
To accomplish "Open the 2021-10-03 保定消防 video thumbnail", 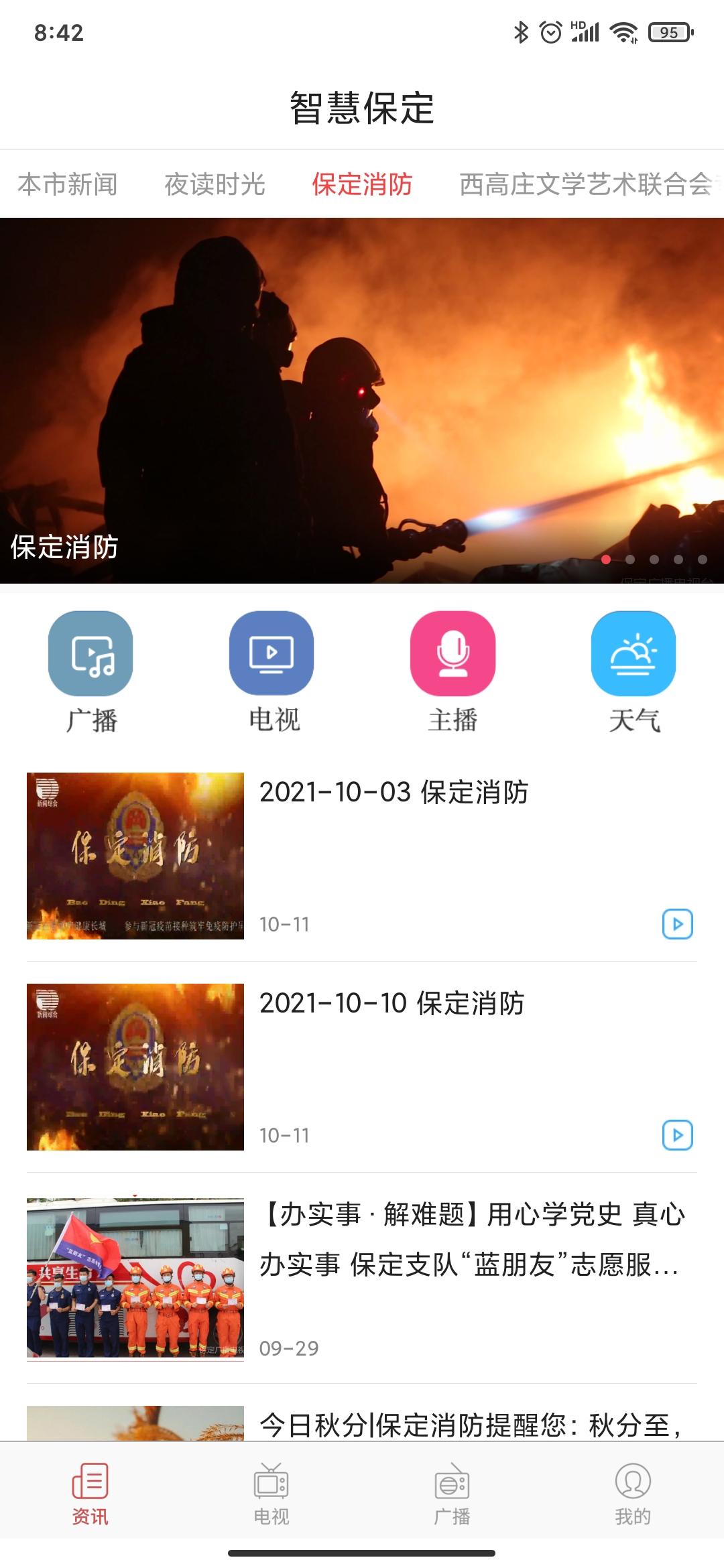I will pos(135,852).
